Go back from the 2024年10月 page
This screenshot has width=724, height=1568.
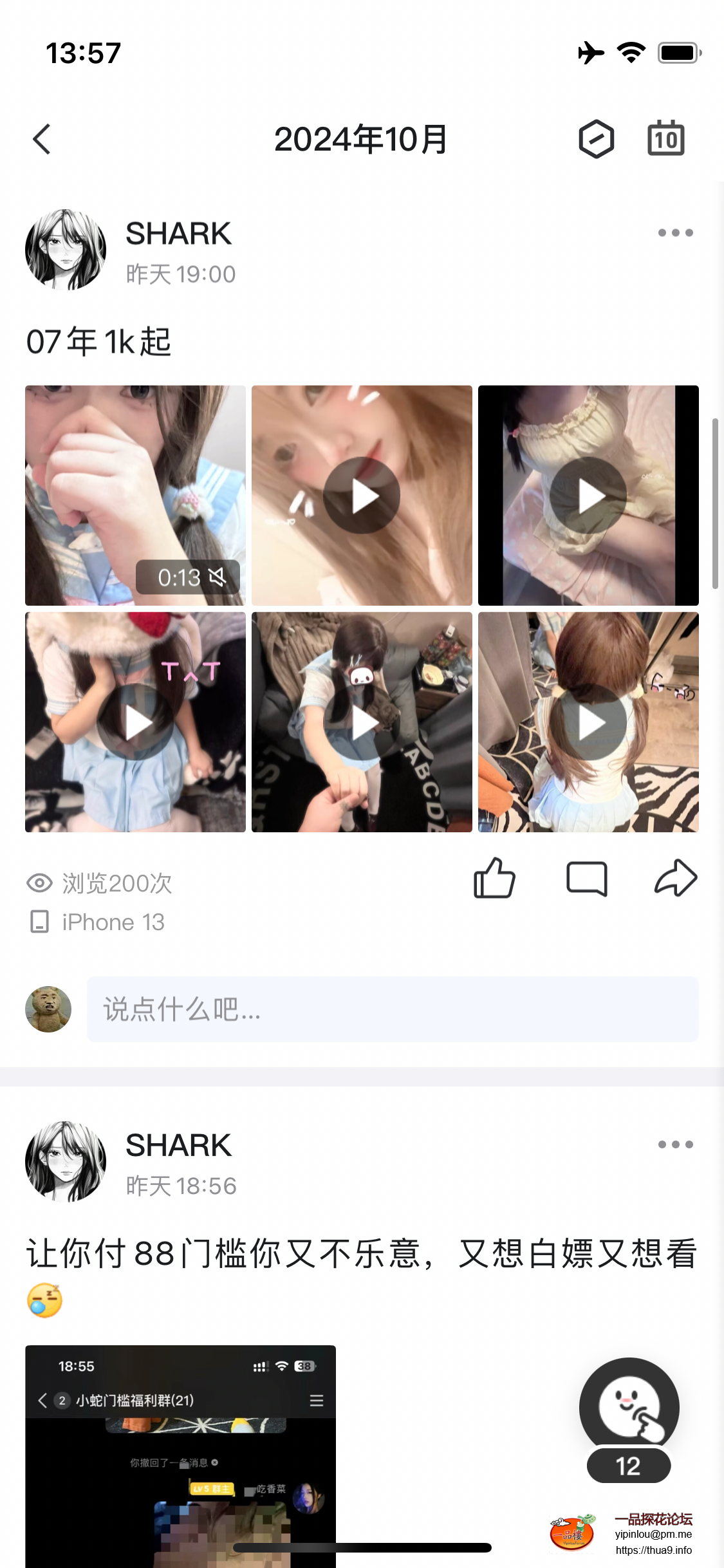(42, 139)
